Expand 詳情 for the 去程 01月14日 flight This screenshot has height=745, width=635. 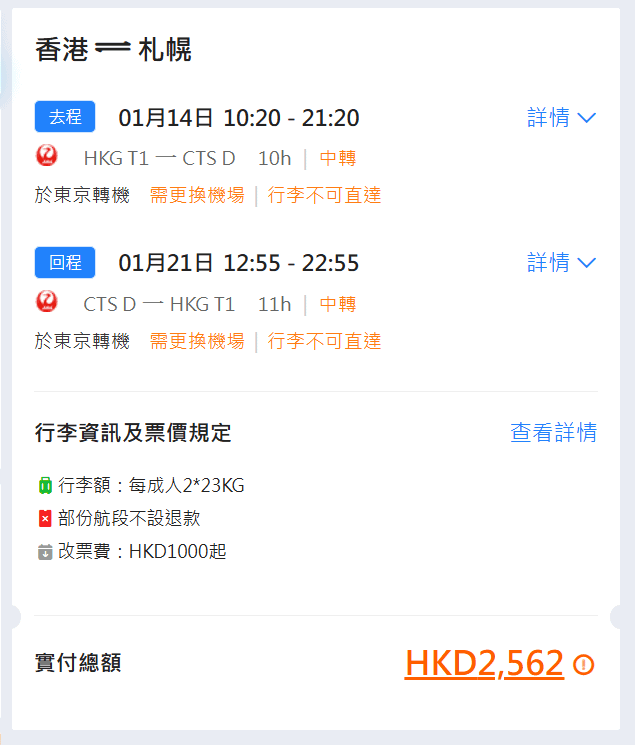[561, 118]
